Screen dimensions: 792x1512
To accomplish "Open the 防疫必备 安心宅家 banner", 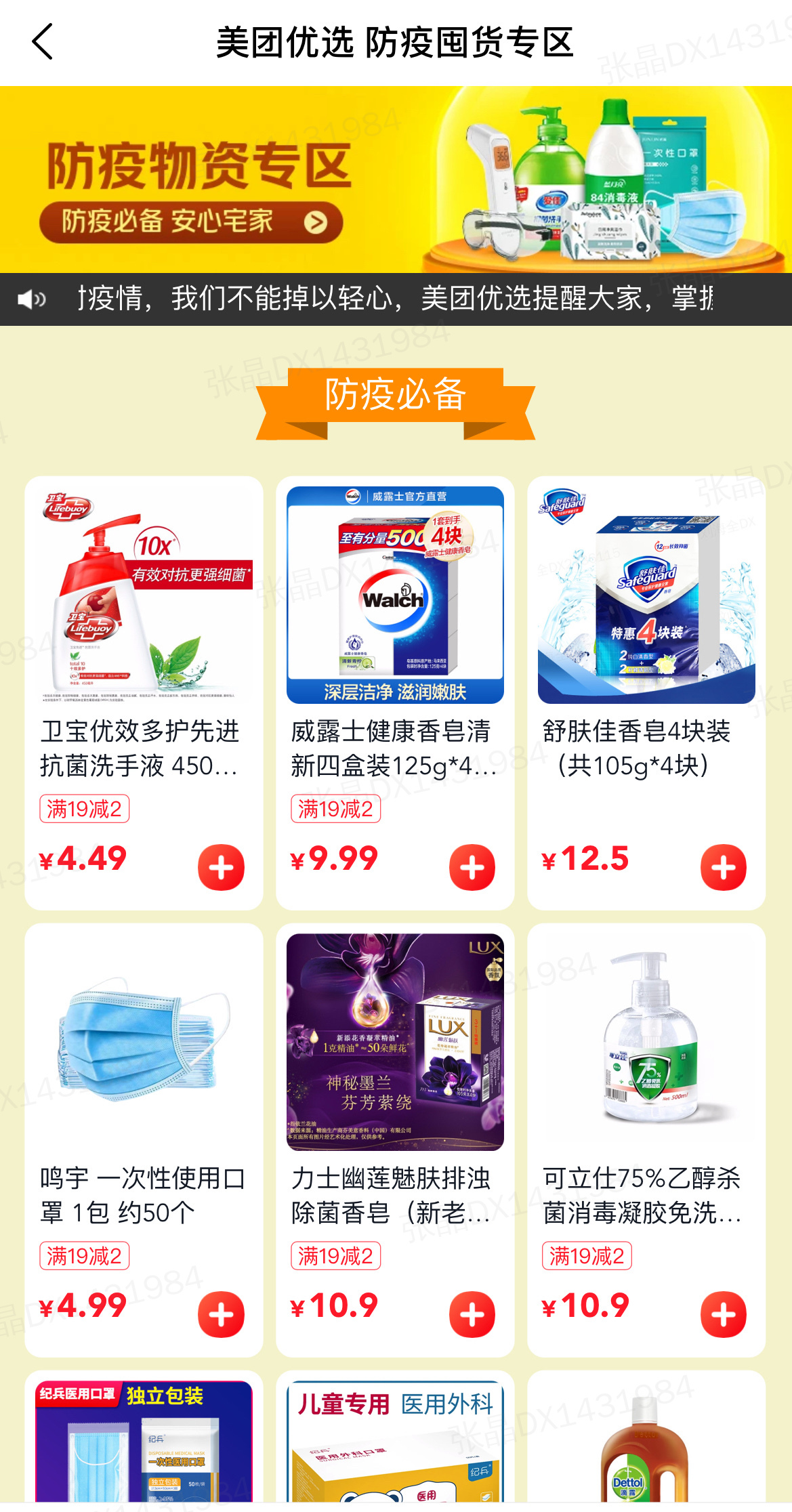I will click(192, 222).
